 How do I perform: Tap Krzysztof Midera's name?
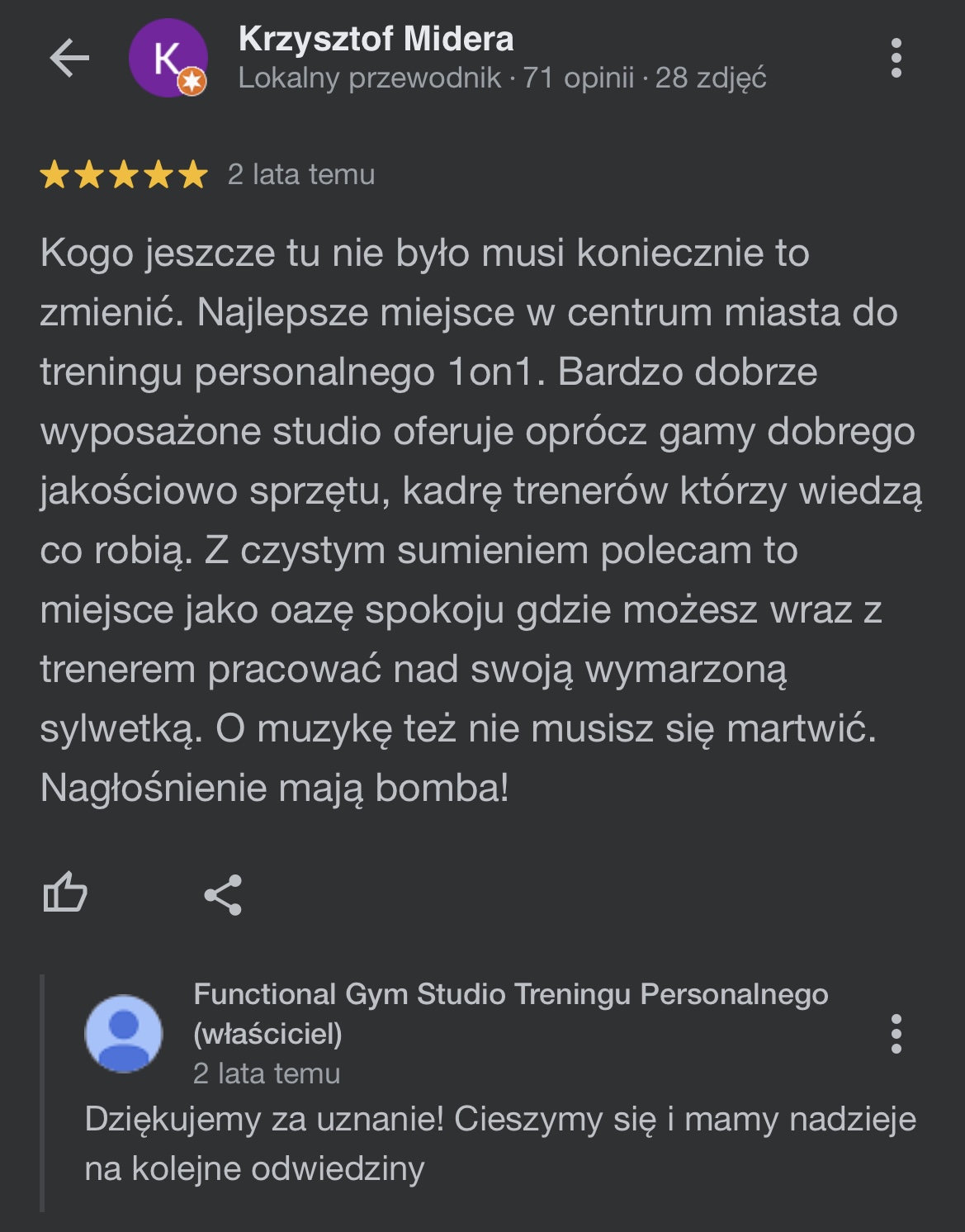click(376, 39)
